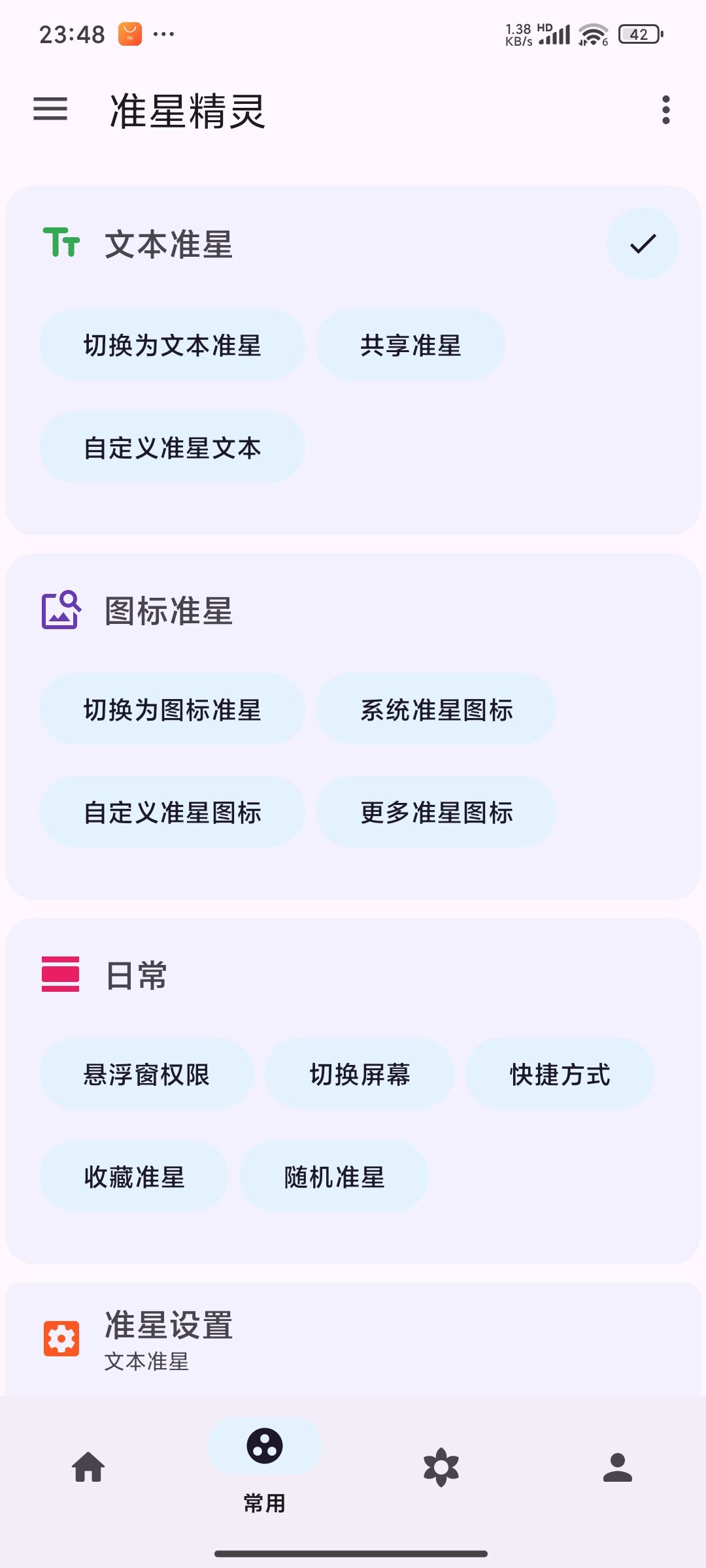
Task: Open 快捷方式 shortcuts options
Action: tap(560, 1073)
